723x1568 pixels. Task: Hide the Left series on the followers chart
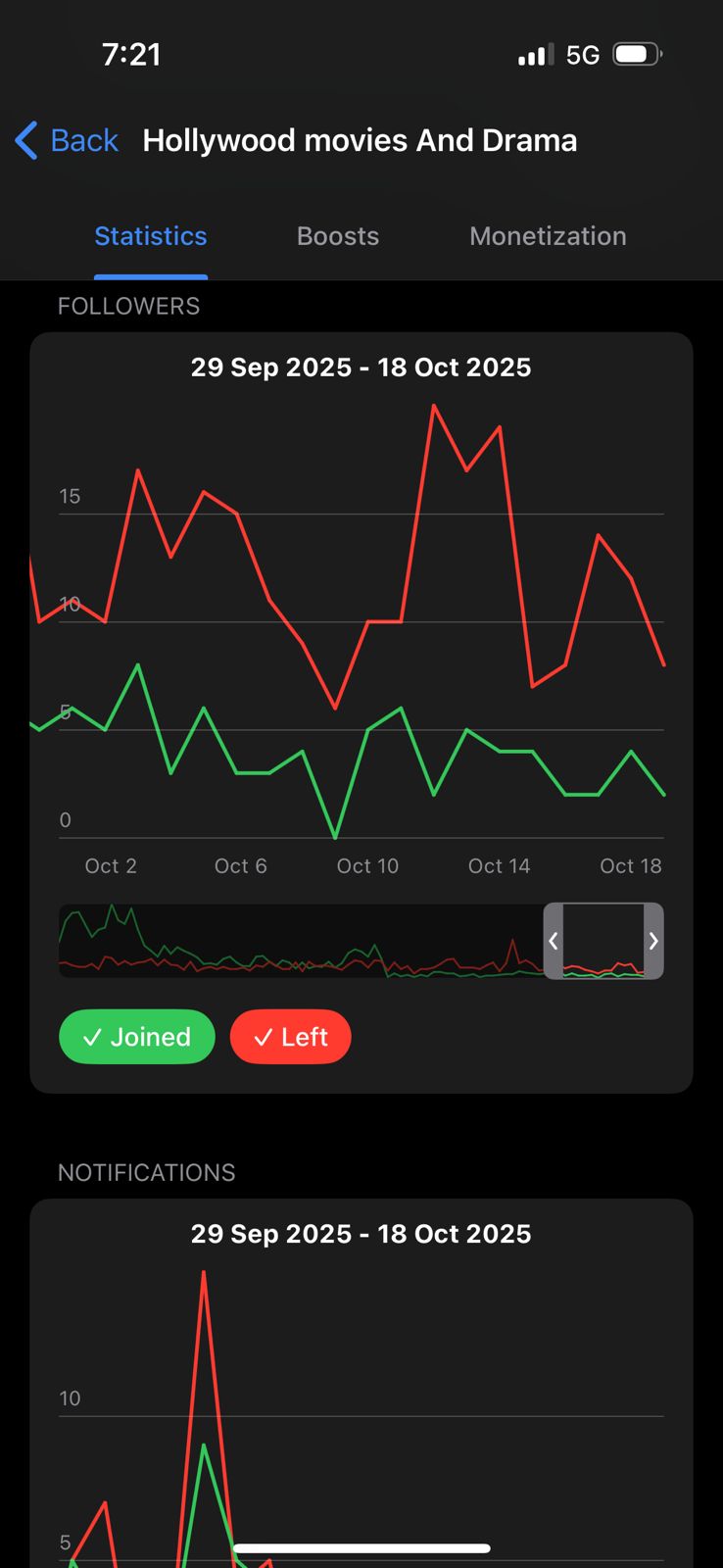click(291, 1037)
